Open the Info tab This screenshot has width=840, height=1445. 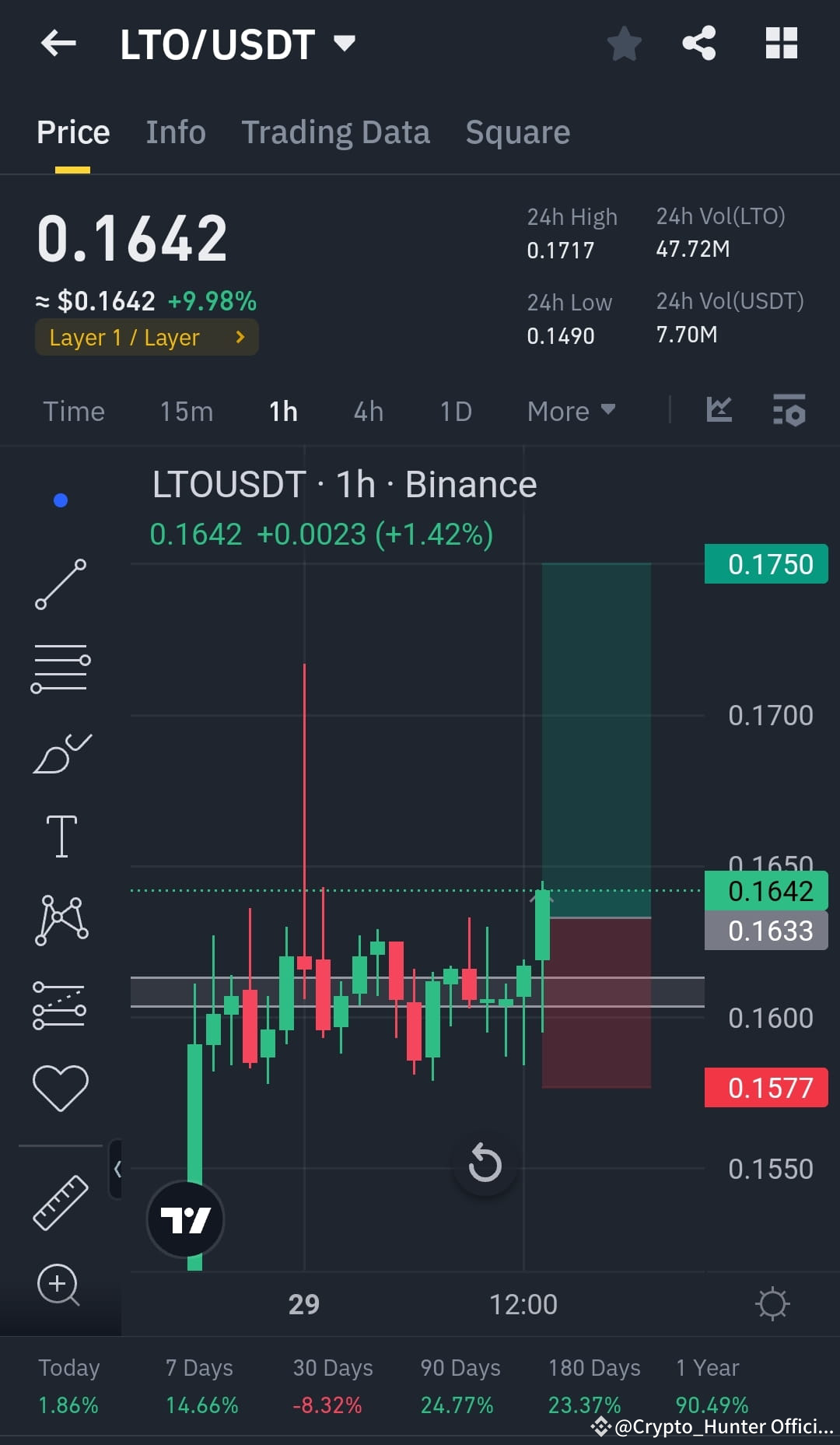coord(175,132)
